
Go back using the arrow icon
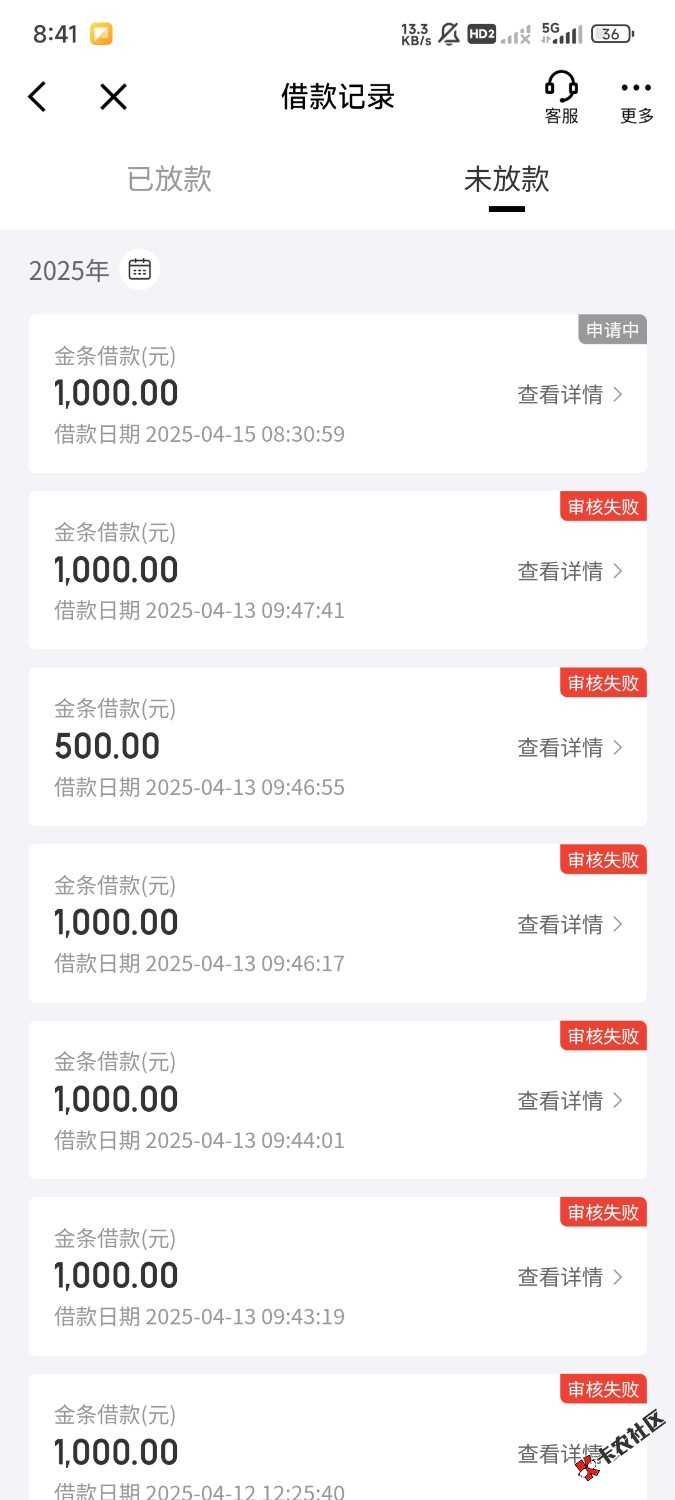click(38, 97)
